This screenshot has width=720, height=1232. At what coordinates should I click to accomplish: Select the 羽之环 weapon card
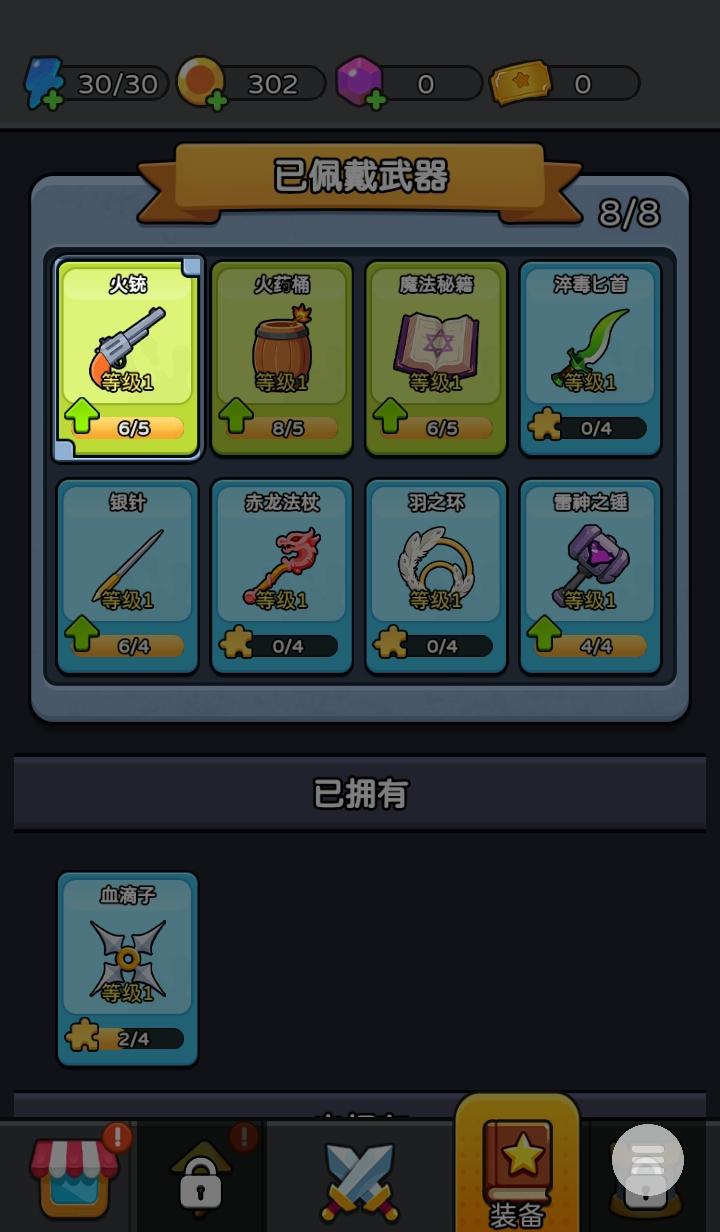tap(436, 576)
